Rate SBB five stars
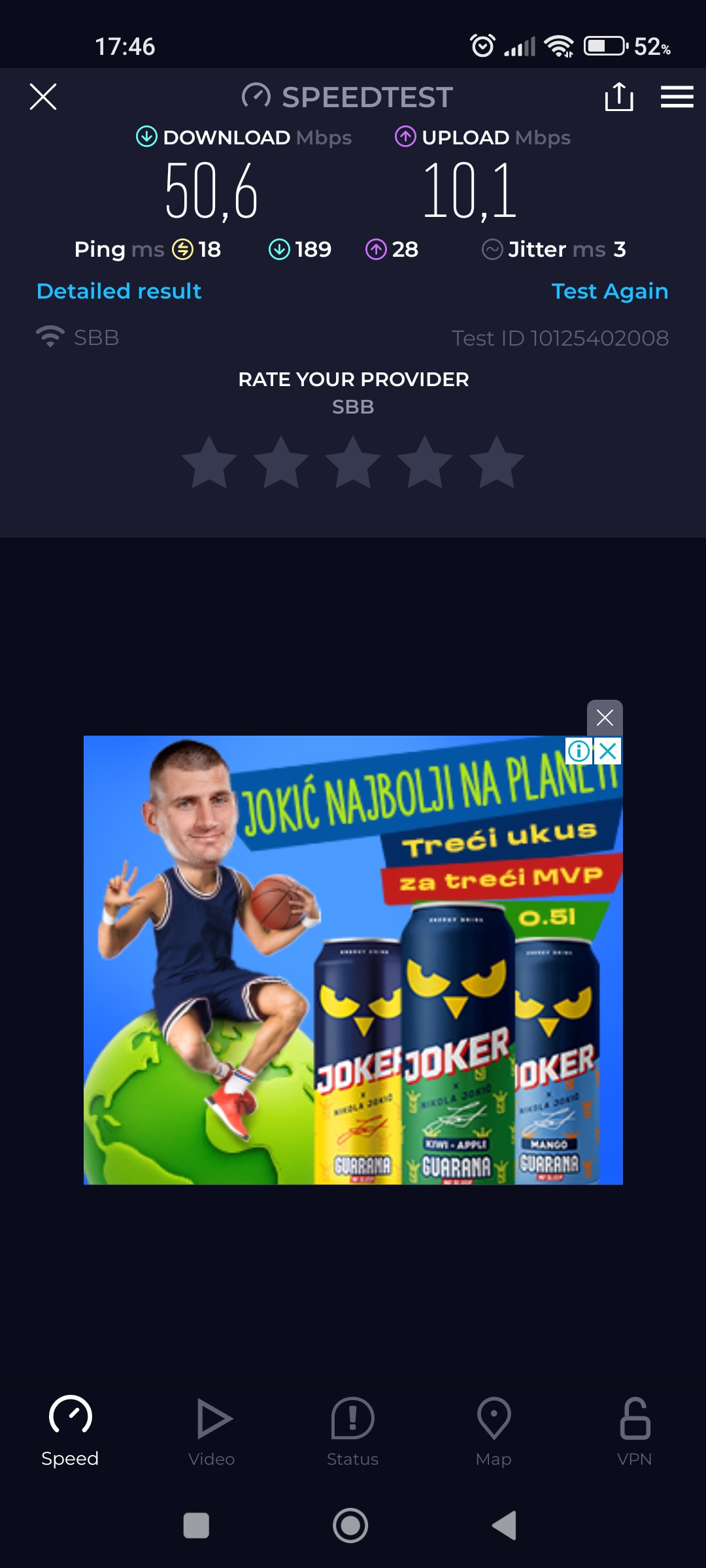This screenshot has width=706, height=1568. click(x=497, y=463)
